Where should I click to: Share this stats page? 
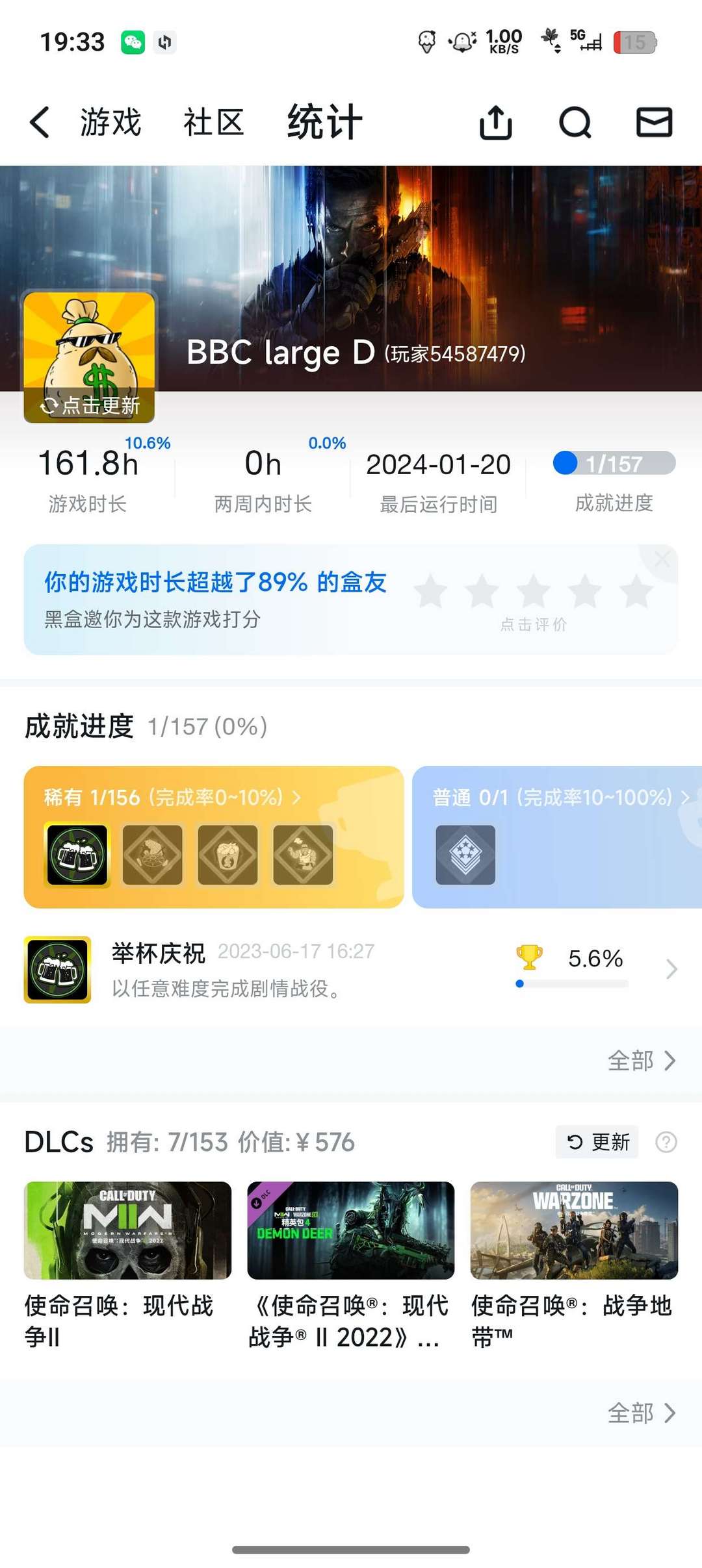495,122
